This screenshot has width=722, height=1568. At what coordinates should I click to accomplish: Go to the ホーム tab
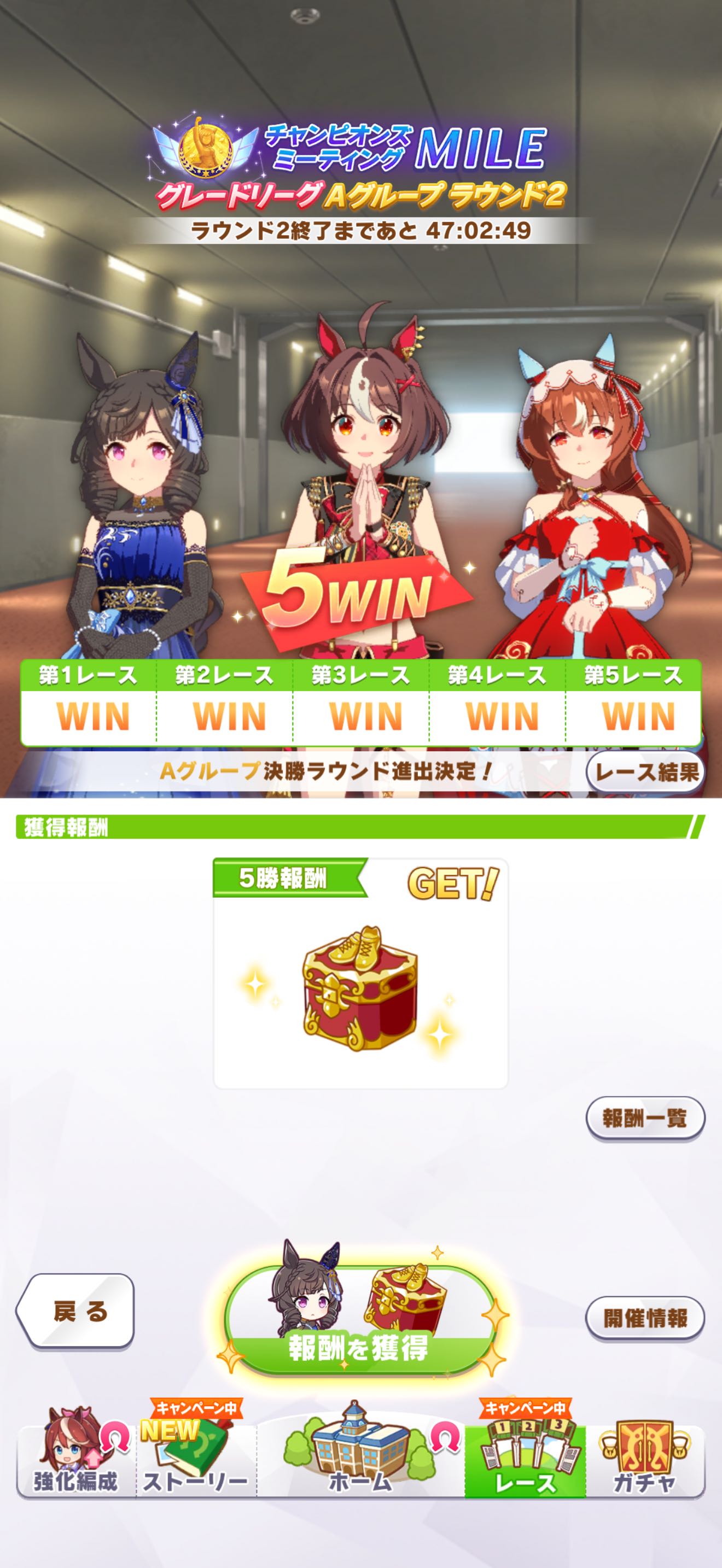(x=360, y=1461)
